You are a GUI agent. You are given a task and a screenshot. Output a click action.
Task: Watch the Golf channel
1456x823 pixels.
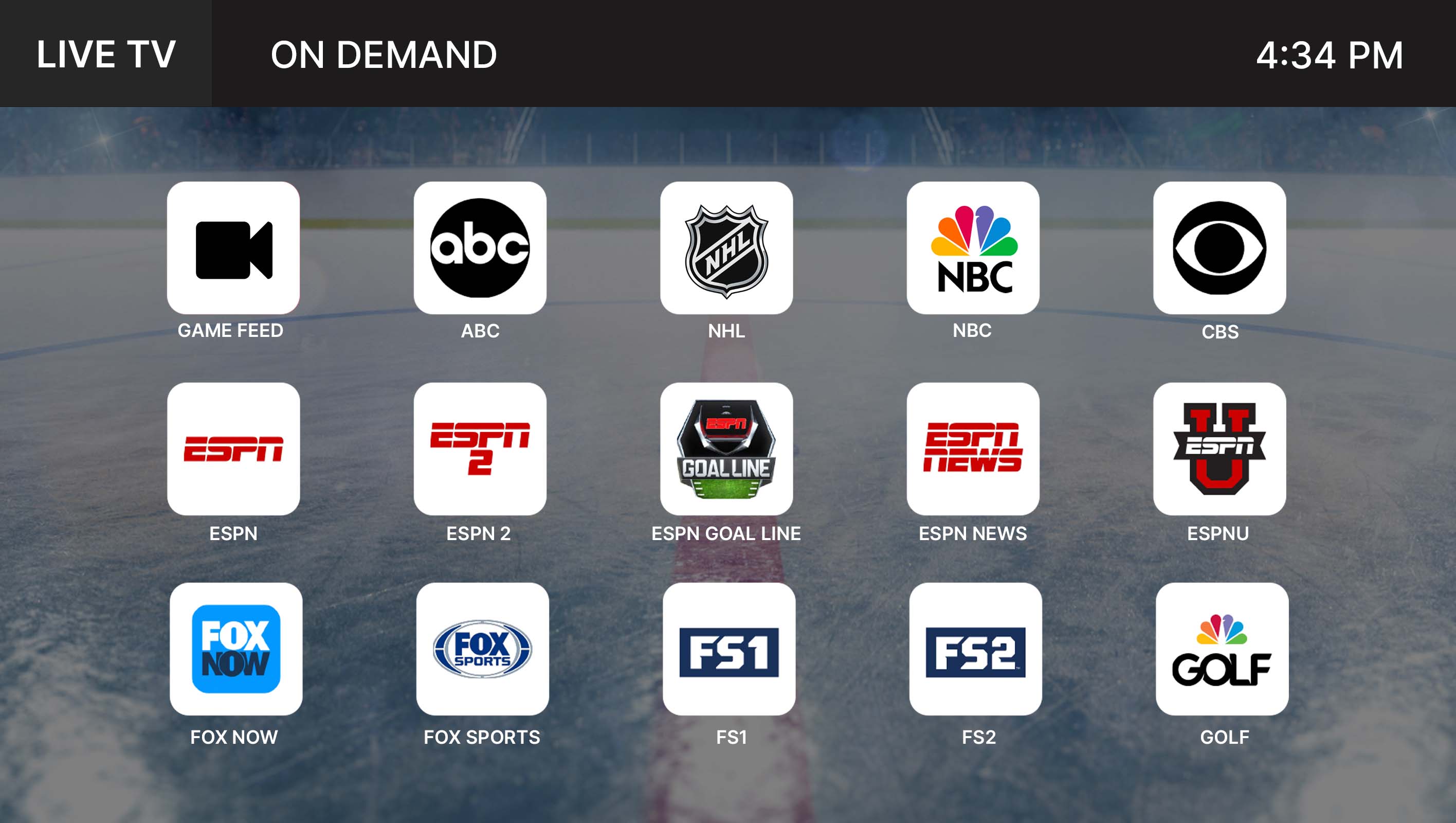click(1222, 649)
